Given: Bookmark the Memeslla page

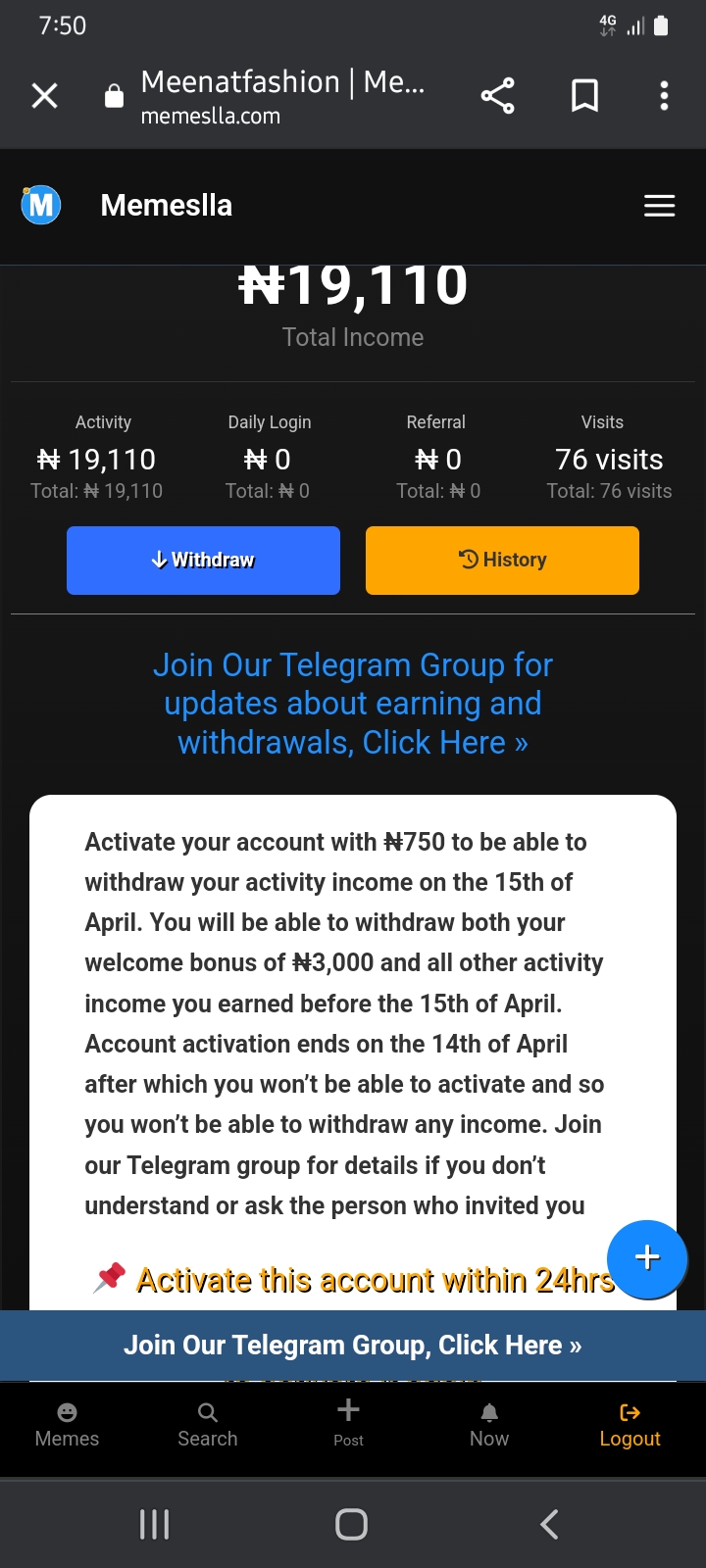Looking at the screenshot, I should coord(584,95).
